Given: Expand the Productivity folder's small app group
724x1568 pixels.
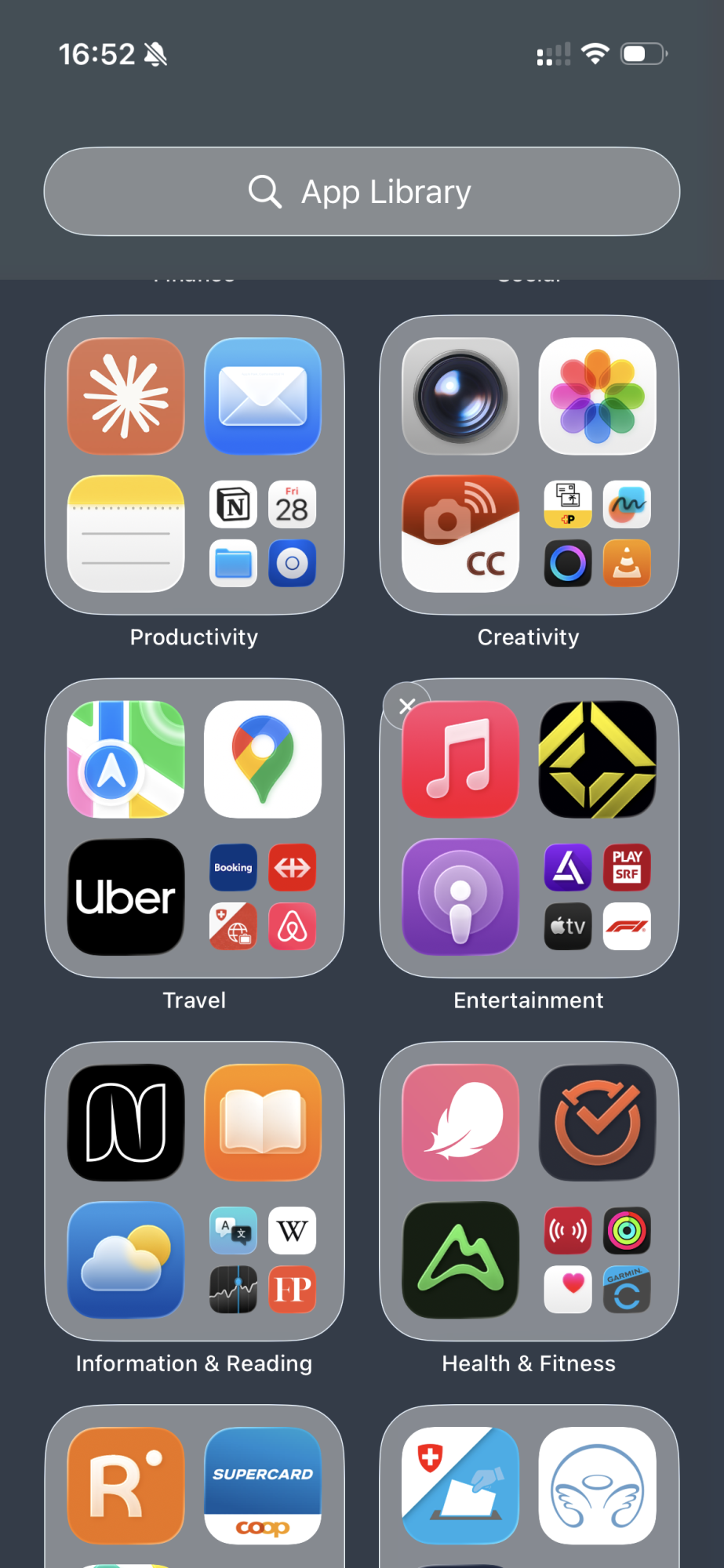Looking at the screenshot, I should [263, 534].
